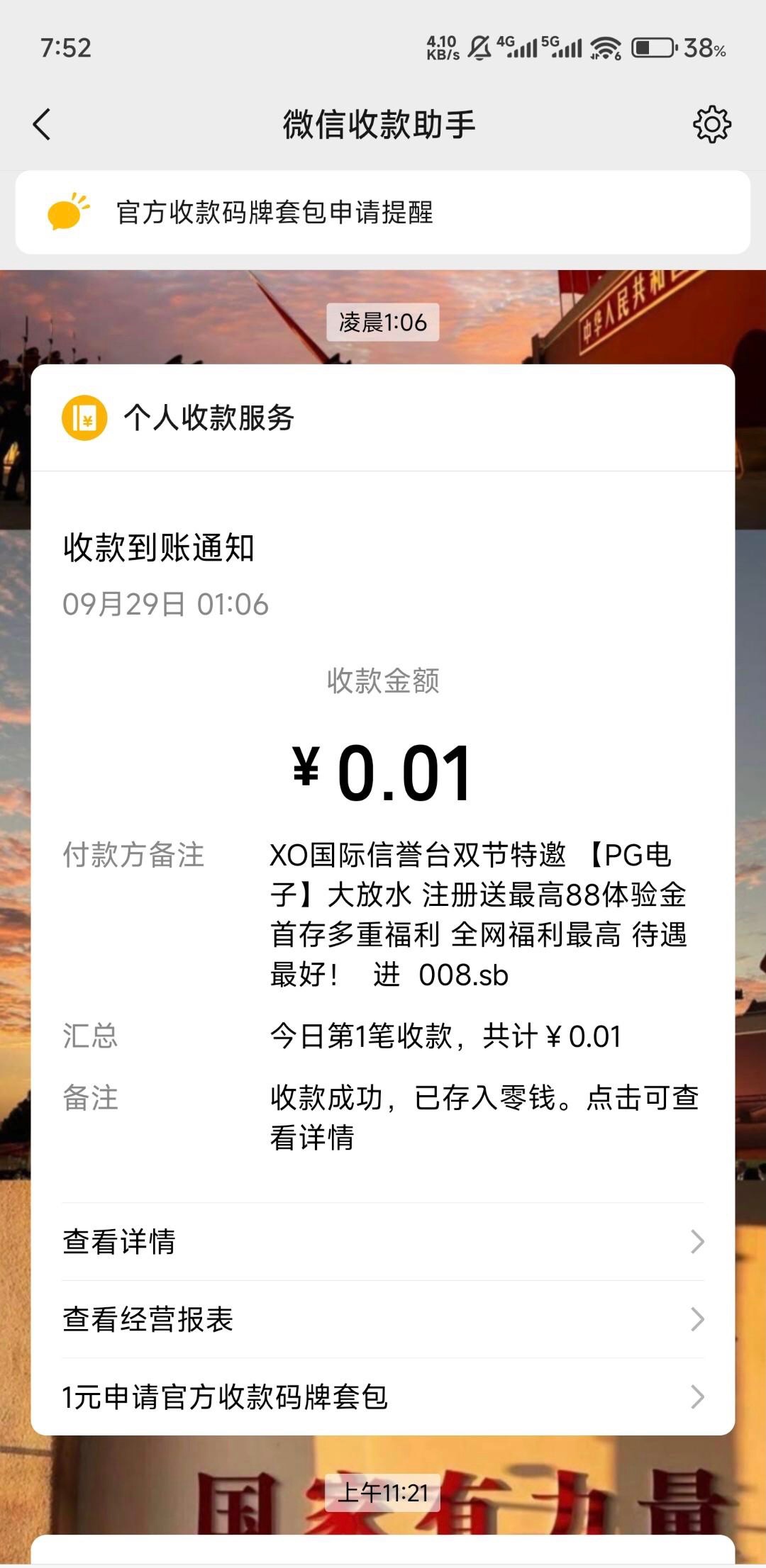
Task: Open 查看详情 row
Action: pos(382,1242)
